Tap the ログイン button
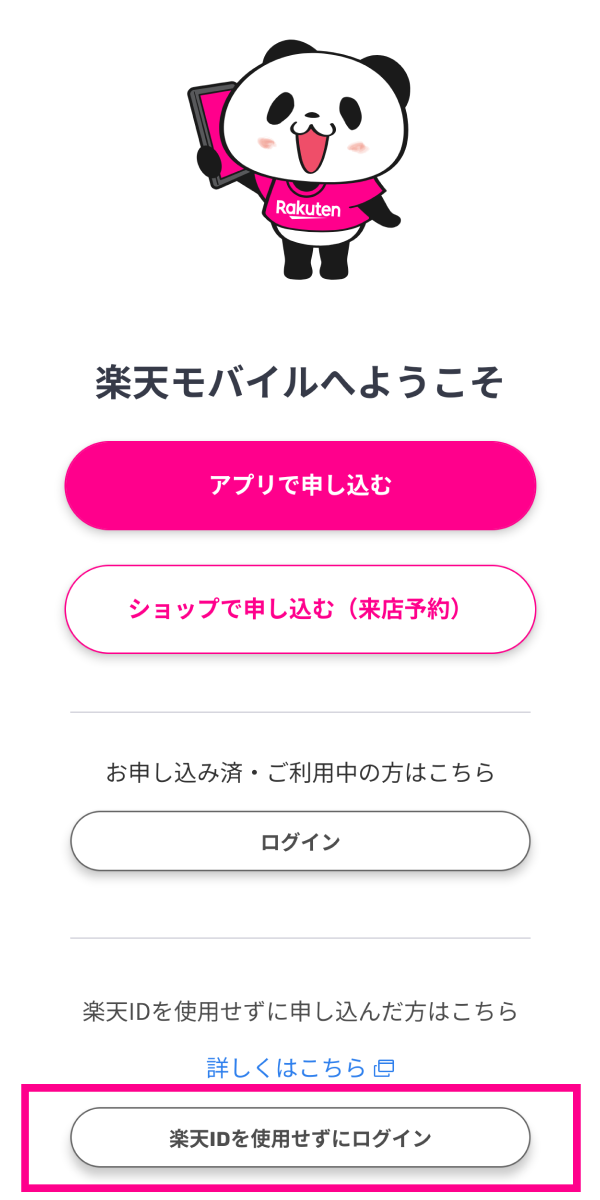600x1200 pixels. 300,841
